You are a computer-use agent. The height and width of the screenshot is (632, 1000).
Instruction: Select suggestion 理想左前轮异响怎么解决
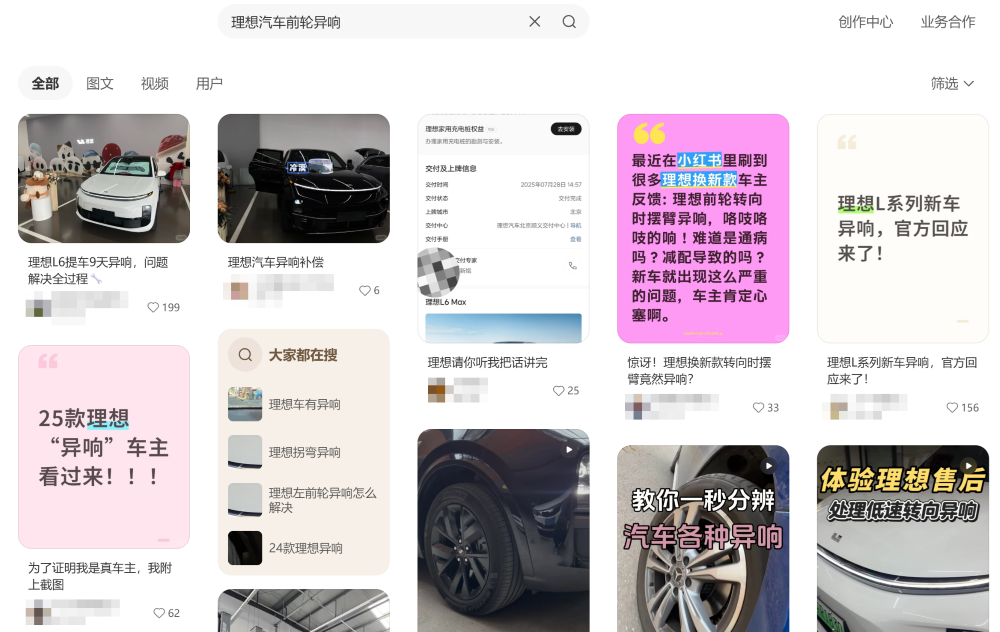(322, 500)
